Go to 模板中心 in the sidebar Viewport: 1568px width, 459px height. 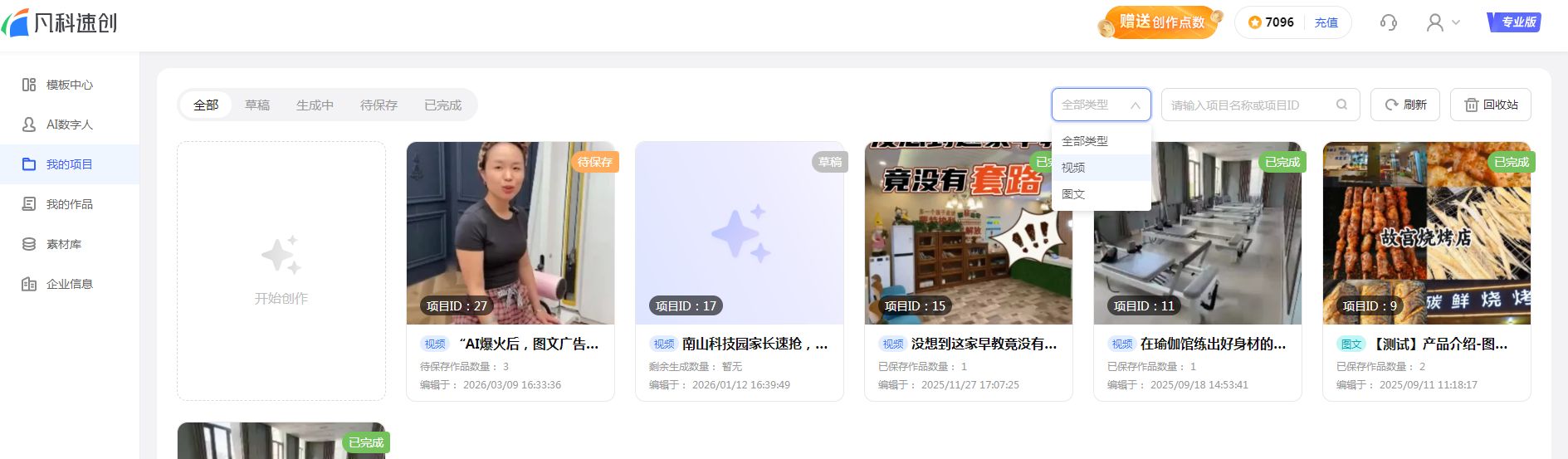point(69,85)
